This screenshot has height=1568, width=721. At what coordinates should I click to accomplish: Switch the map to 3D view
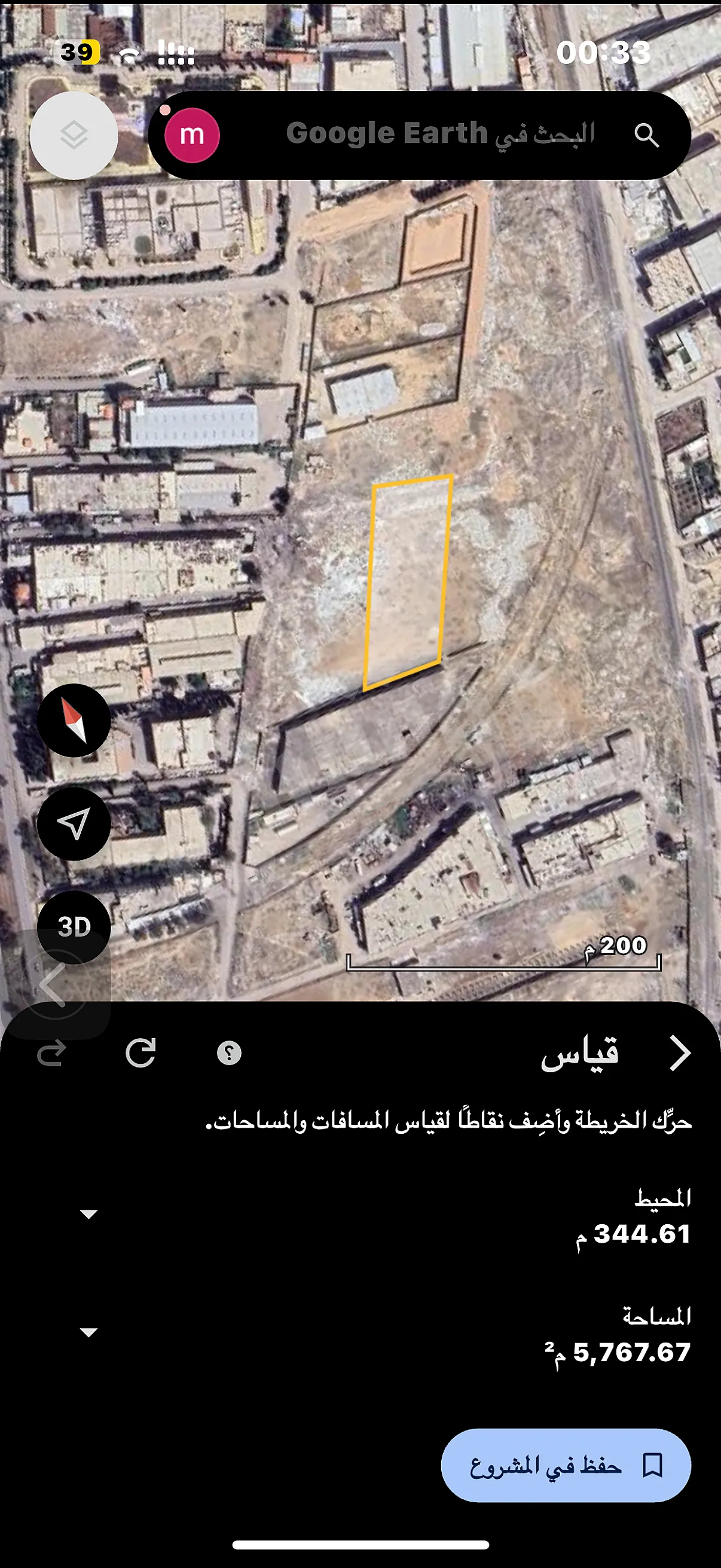(74, 926)
